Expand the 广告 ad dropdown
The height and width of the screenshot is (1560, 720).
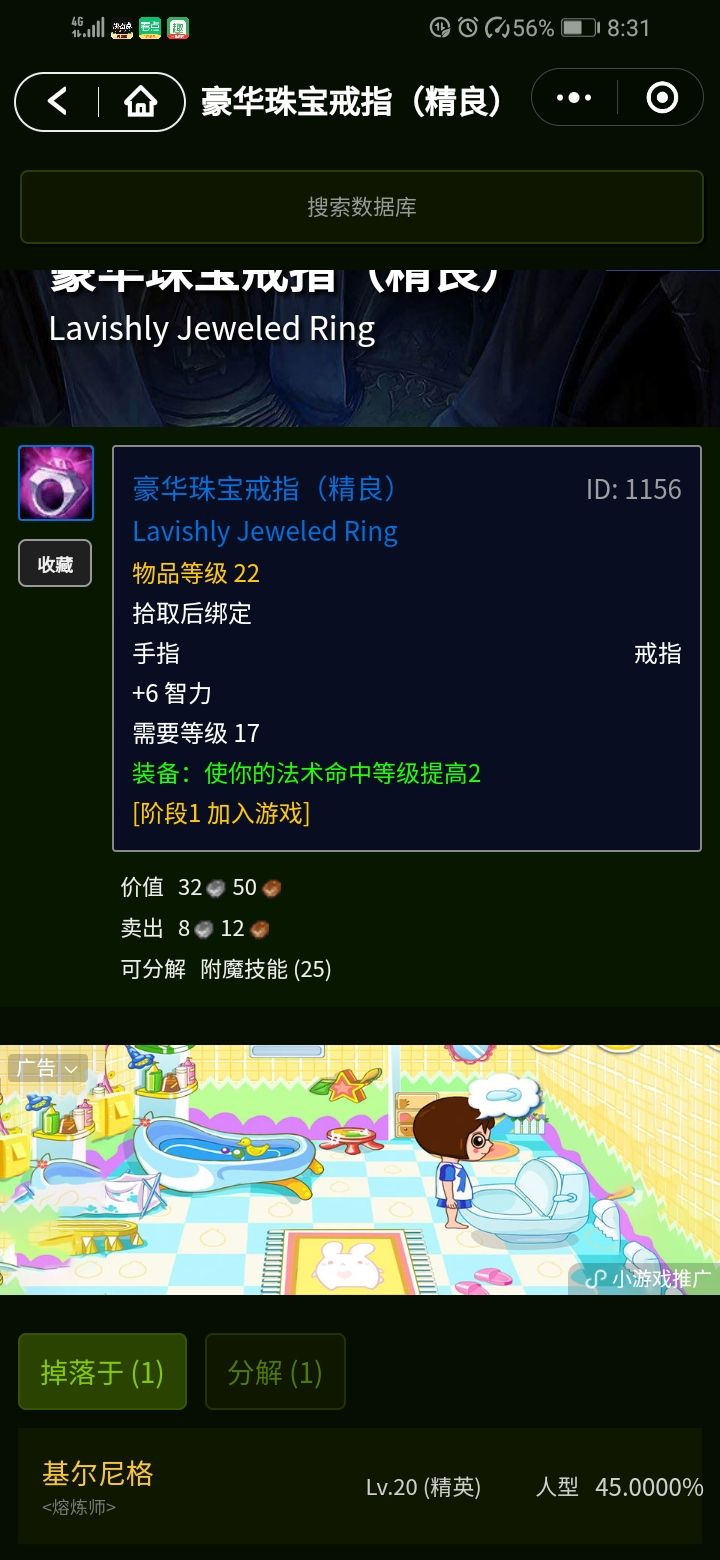pos(46,1068)
